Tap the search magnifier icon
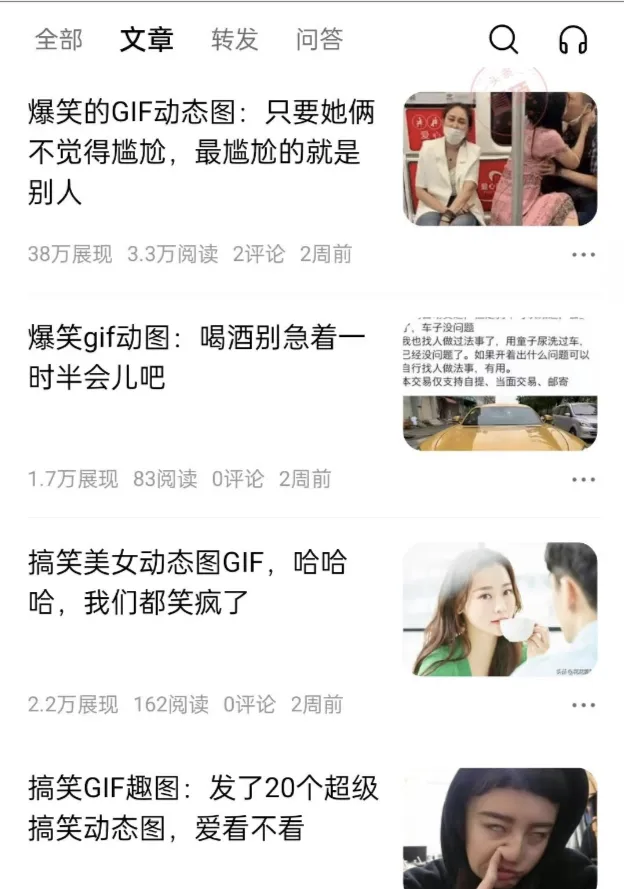The image size is (624, 889). 504,40
